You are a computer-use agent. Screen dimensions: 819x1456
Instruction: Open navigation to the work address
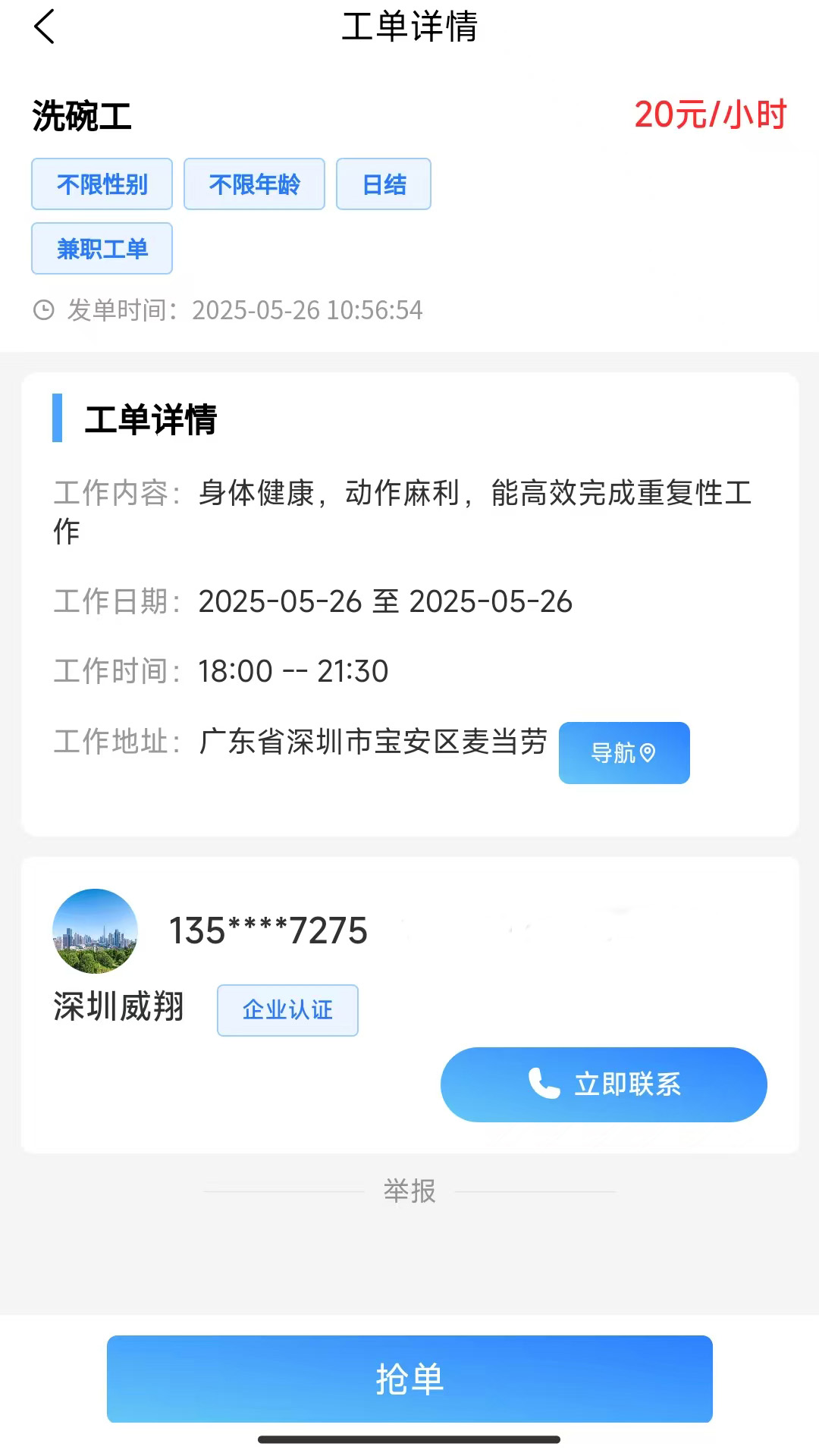623,753
